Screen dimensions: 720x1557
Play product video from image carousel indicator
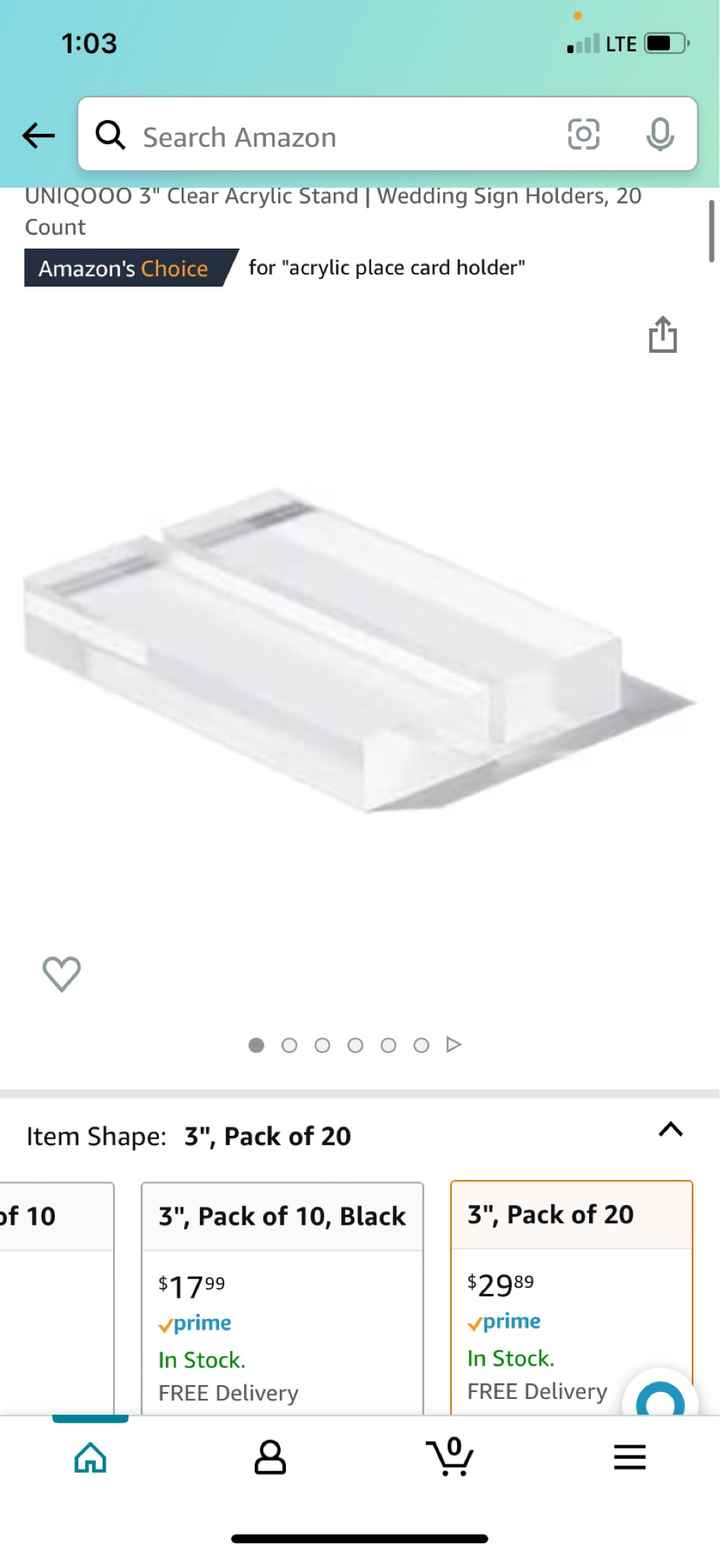tap(454, 1044)
